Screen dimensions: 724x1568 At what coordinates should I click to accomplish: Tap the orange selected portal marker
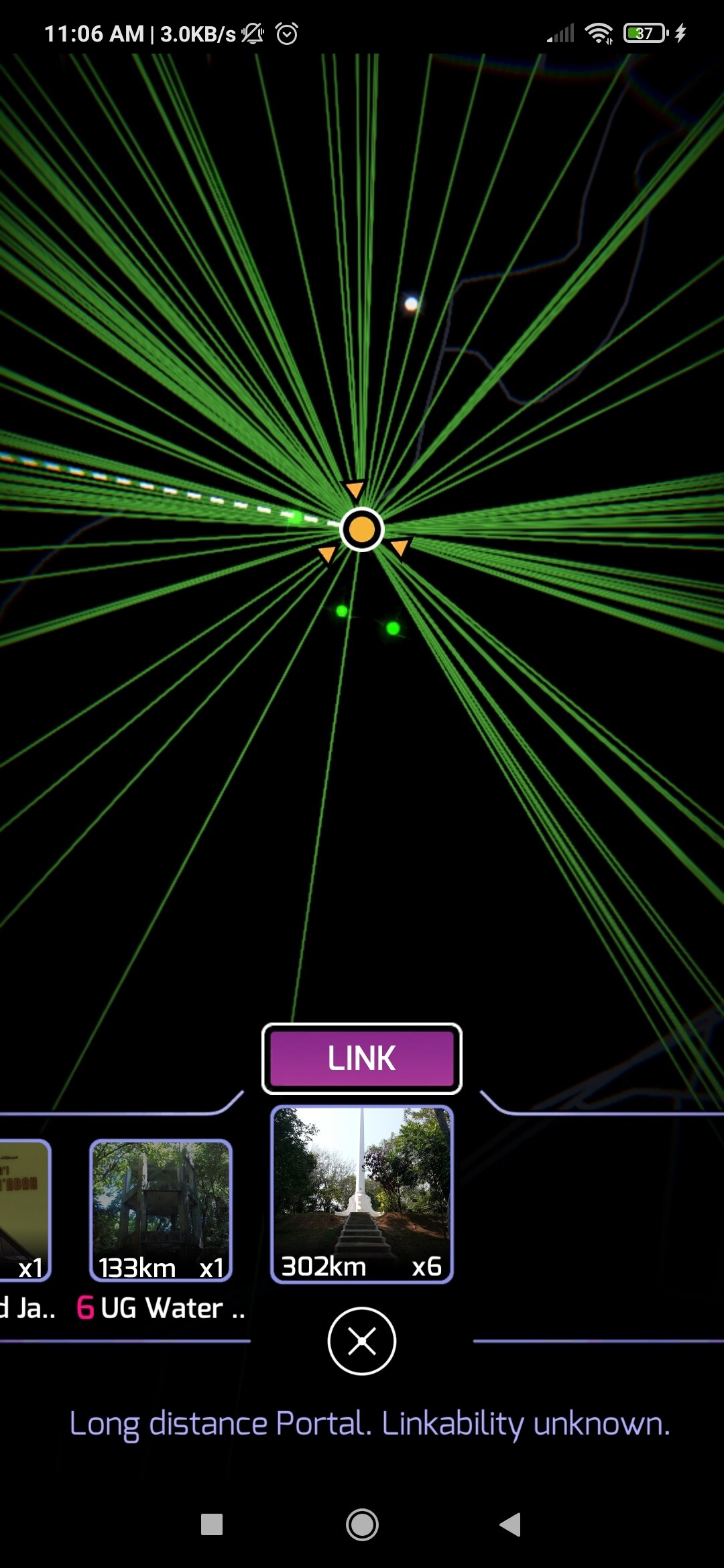pyautogui.click(x=361, y=529)
